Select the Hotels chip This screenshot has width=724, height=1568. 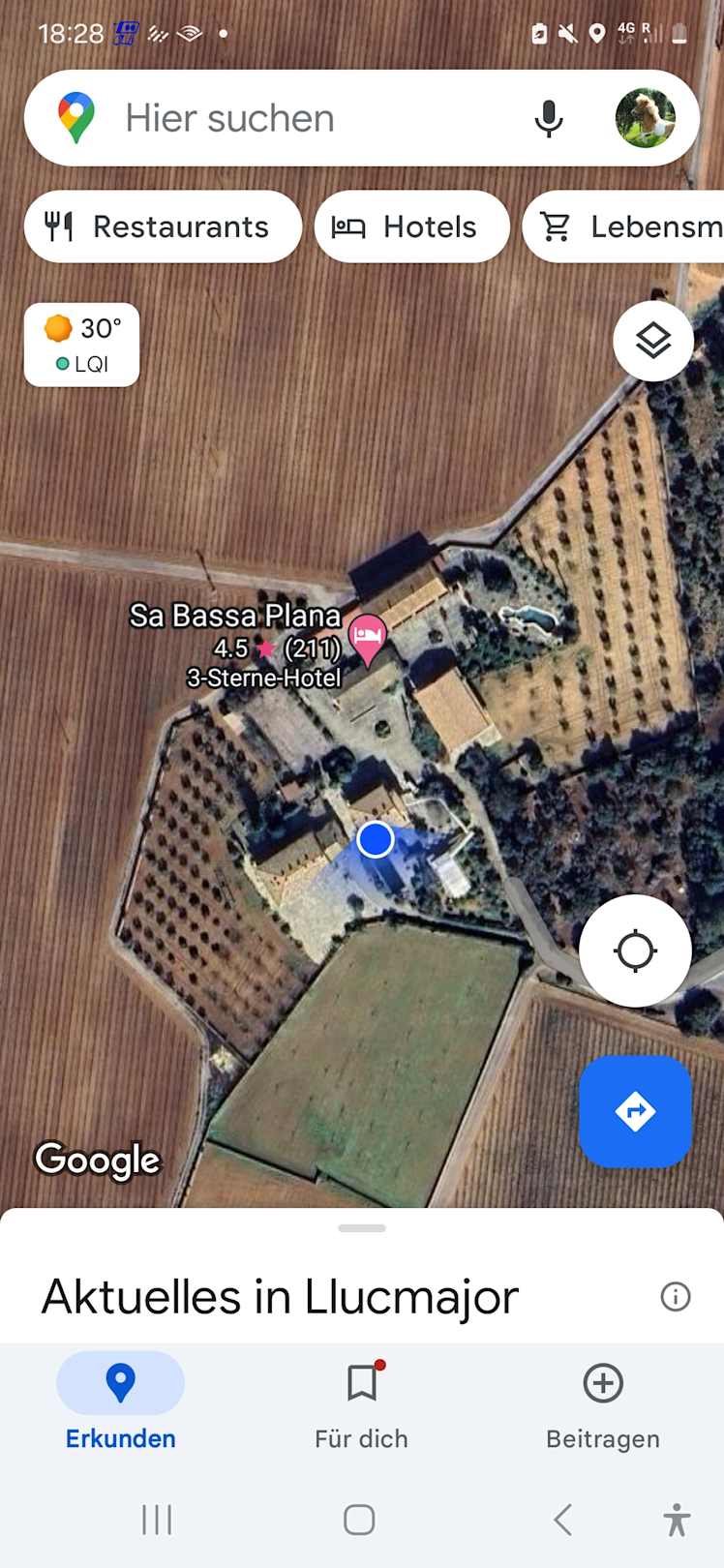(x=411, y=226)
